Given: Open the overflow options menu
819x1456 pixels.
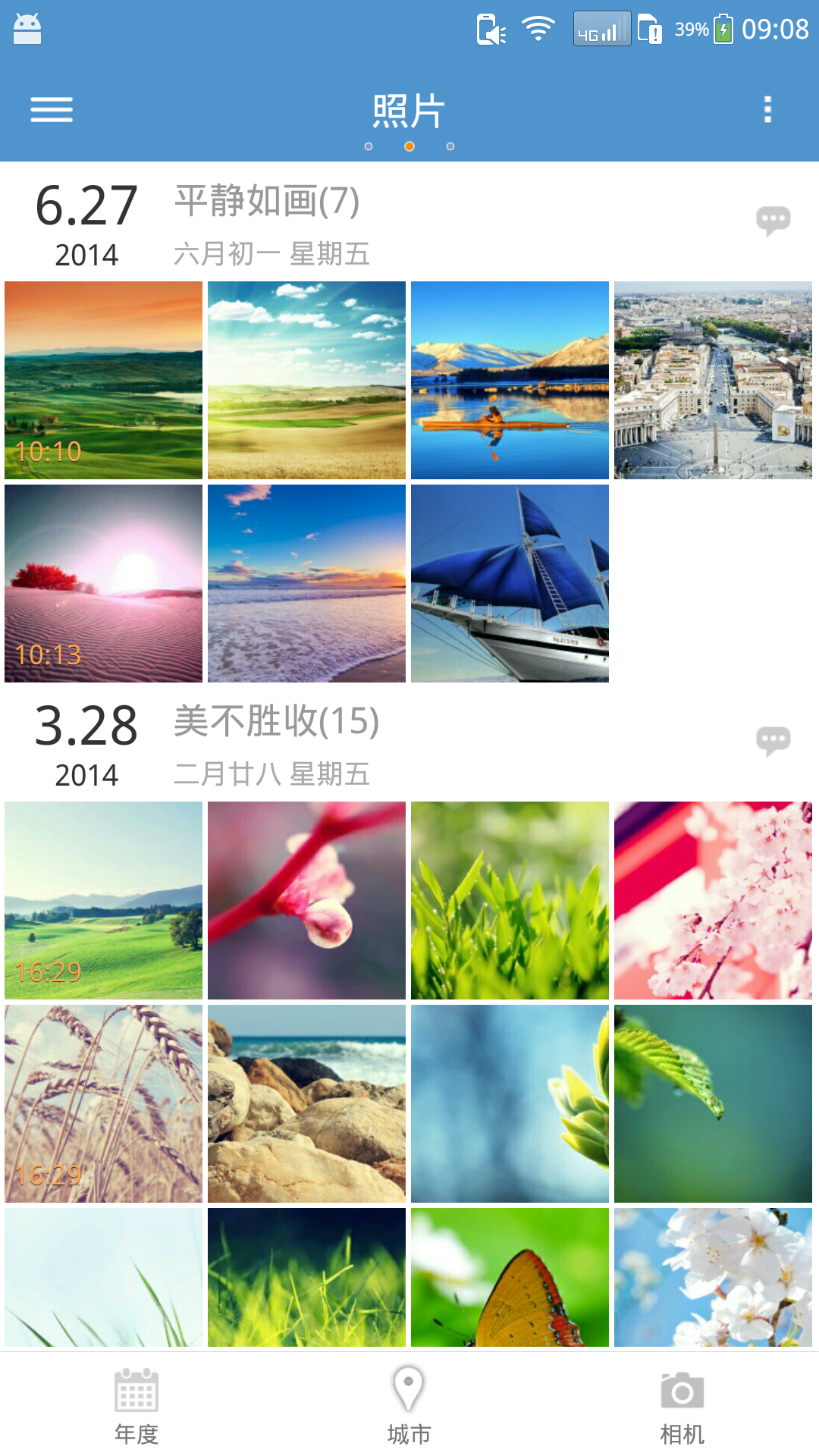Looking at the screenshot, I should (x=770, y=110).
